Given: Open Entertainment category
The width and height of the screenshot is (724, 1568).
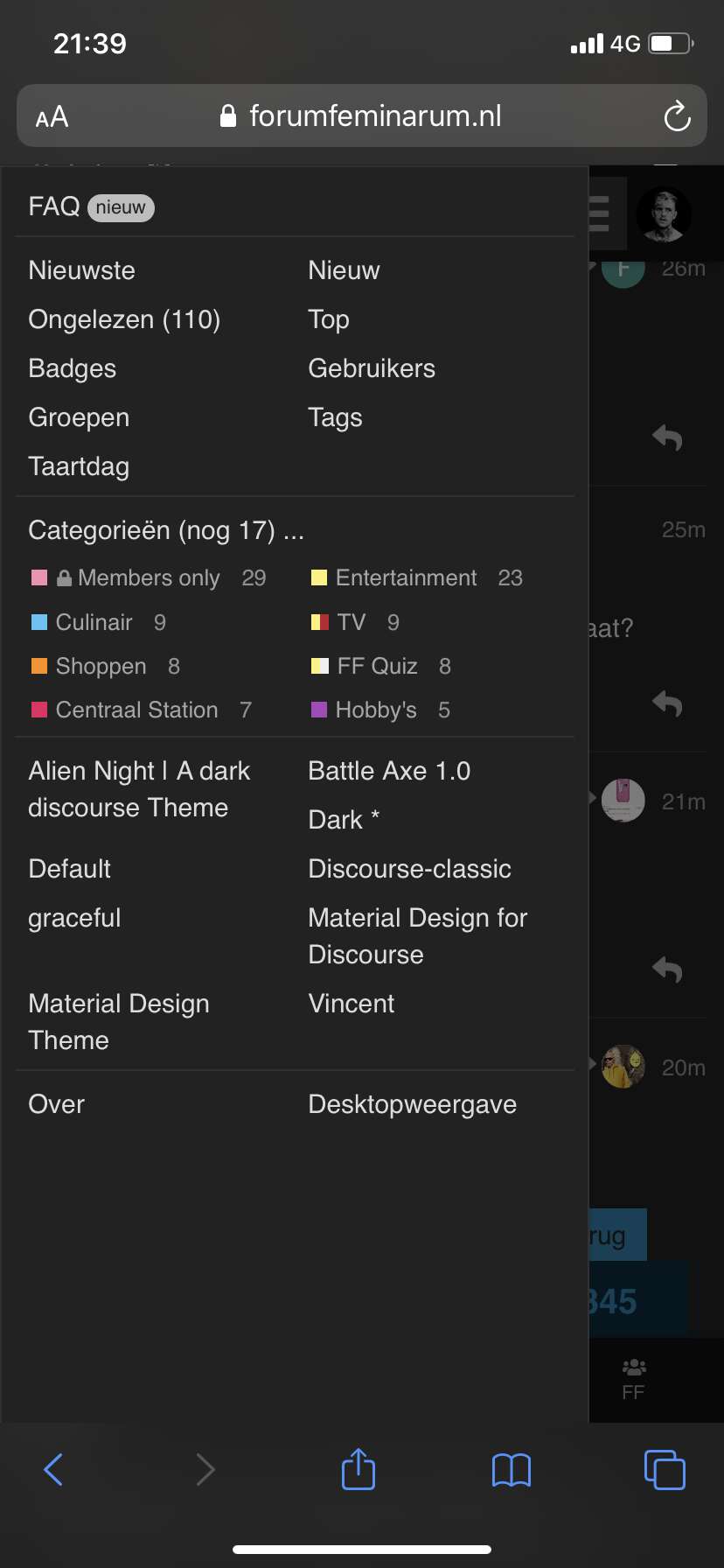Looking at the screenshot, I should [x=417, y=577].
